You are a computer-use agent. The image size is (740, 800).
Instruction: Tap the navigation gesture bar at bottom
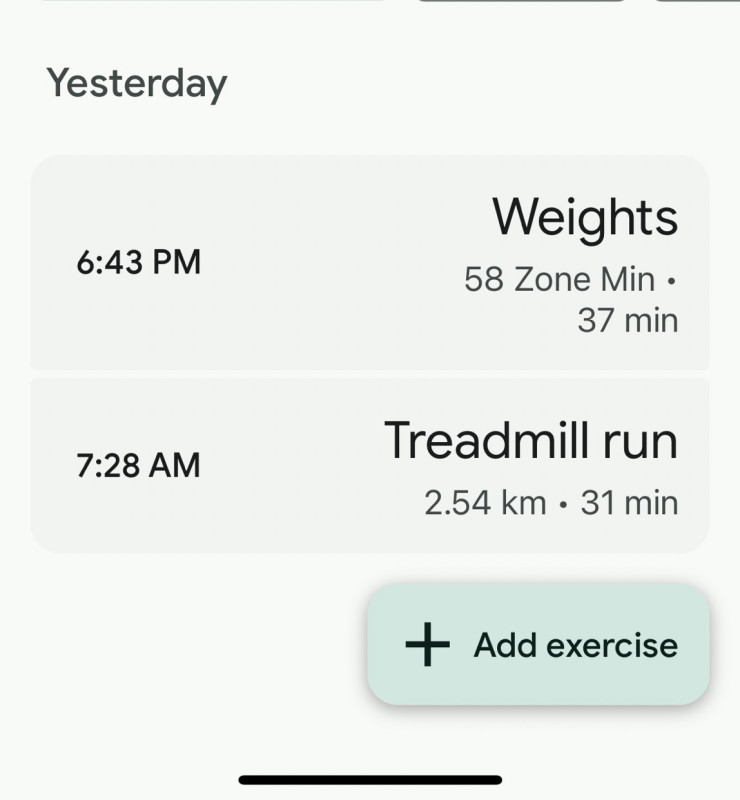[370, 779]
